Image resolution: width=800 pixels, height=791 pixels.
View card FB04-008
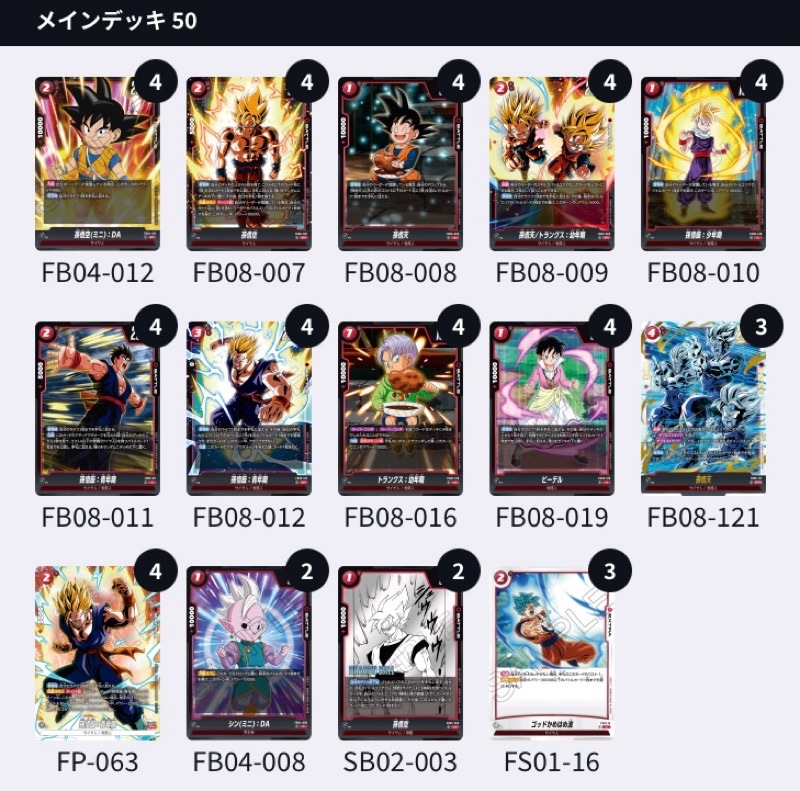pos(249,653)
